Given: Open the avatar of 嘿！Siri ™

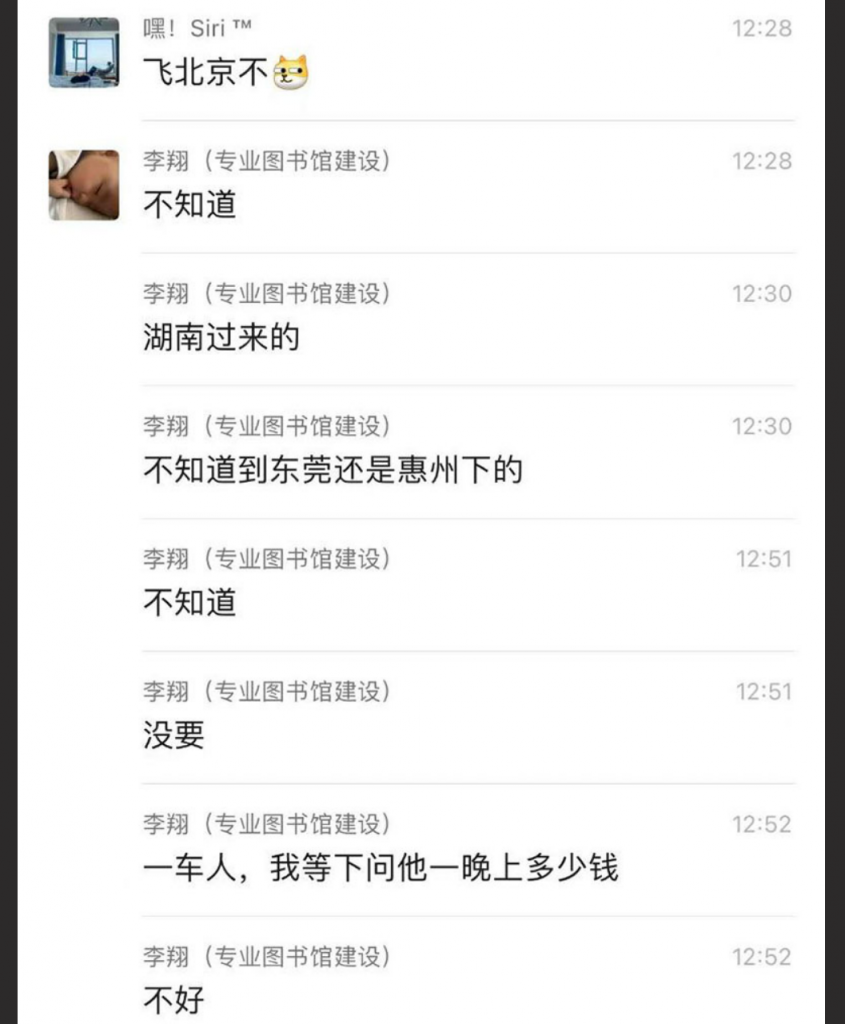Looking at the screenshot, I should [84, 53].
